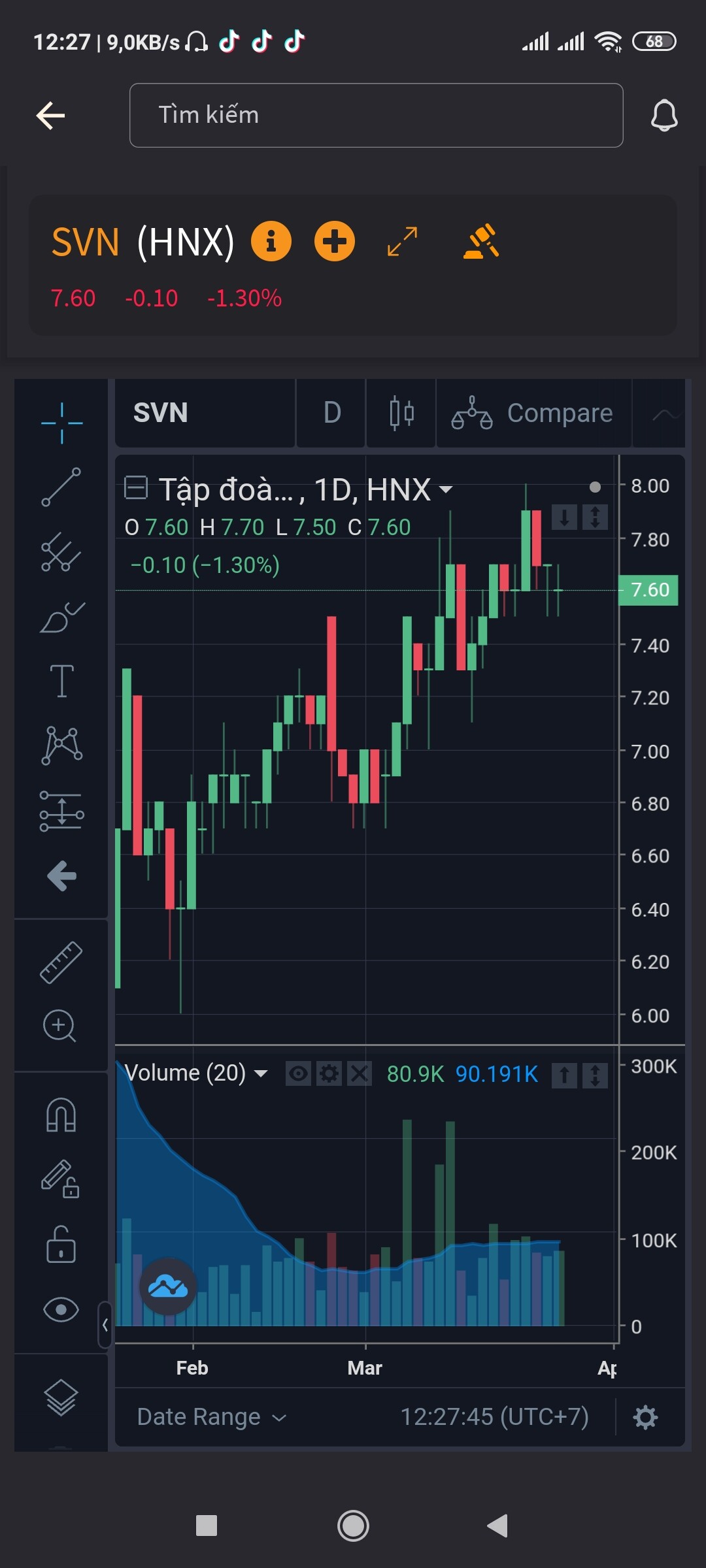Remove the Volume (20) indicator

tap(359, 1073)
